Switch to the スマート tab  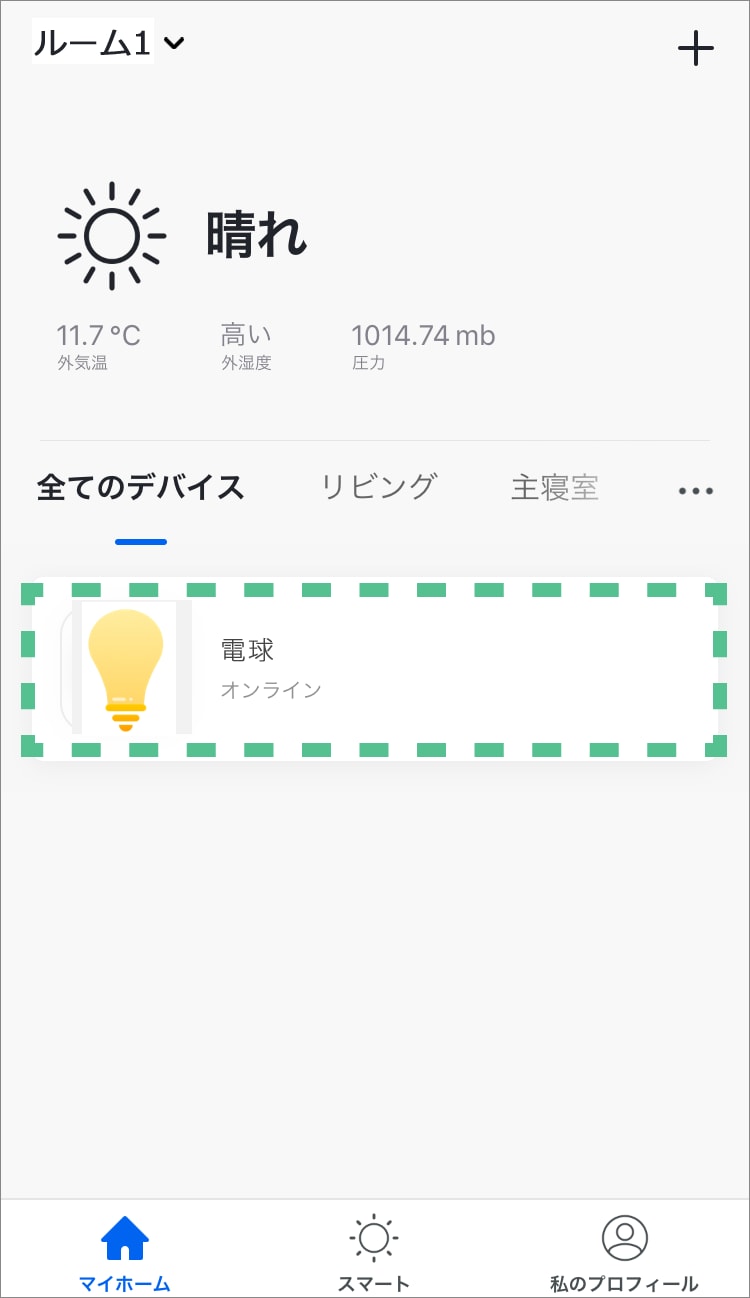click(x=374, y=1252)
